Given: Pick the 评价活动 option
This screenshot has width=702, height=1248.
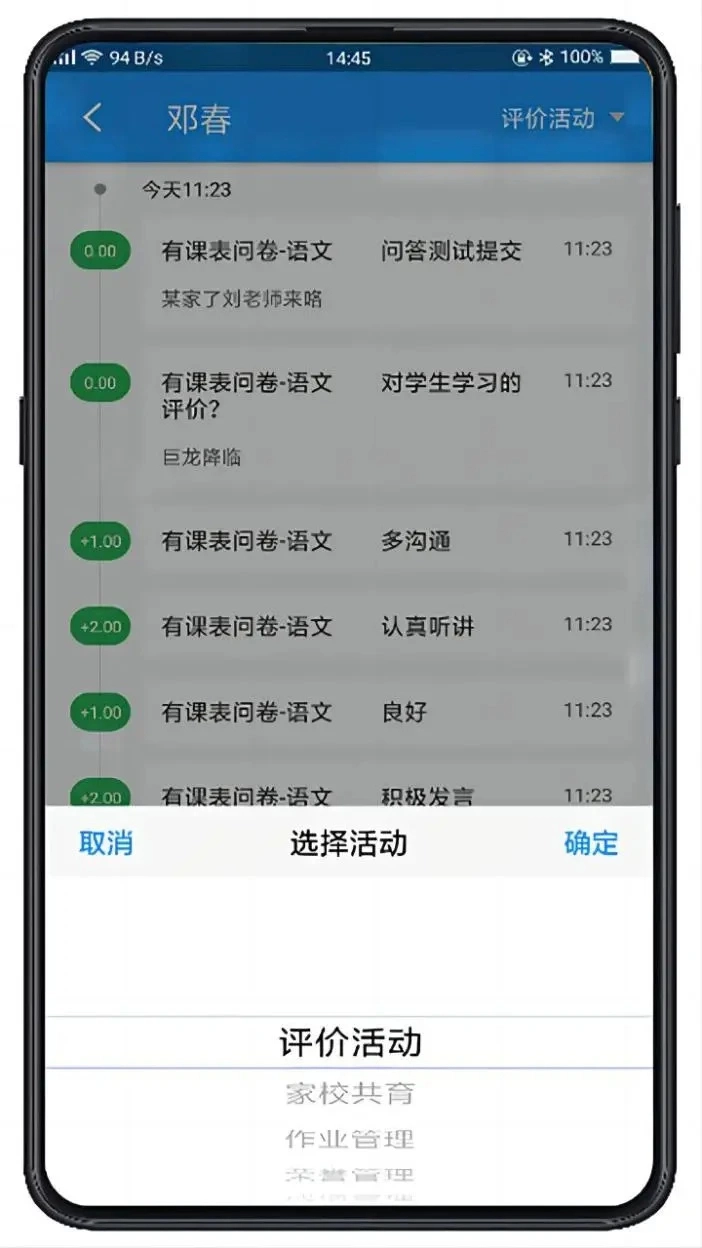Looking at the screenshot, I should click(350, 1043).
